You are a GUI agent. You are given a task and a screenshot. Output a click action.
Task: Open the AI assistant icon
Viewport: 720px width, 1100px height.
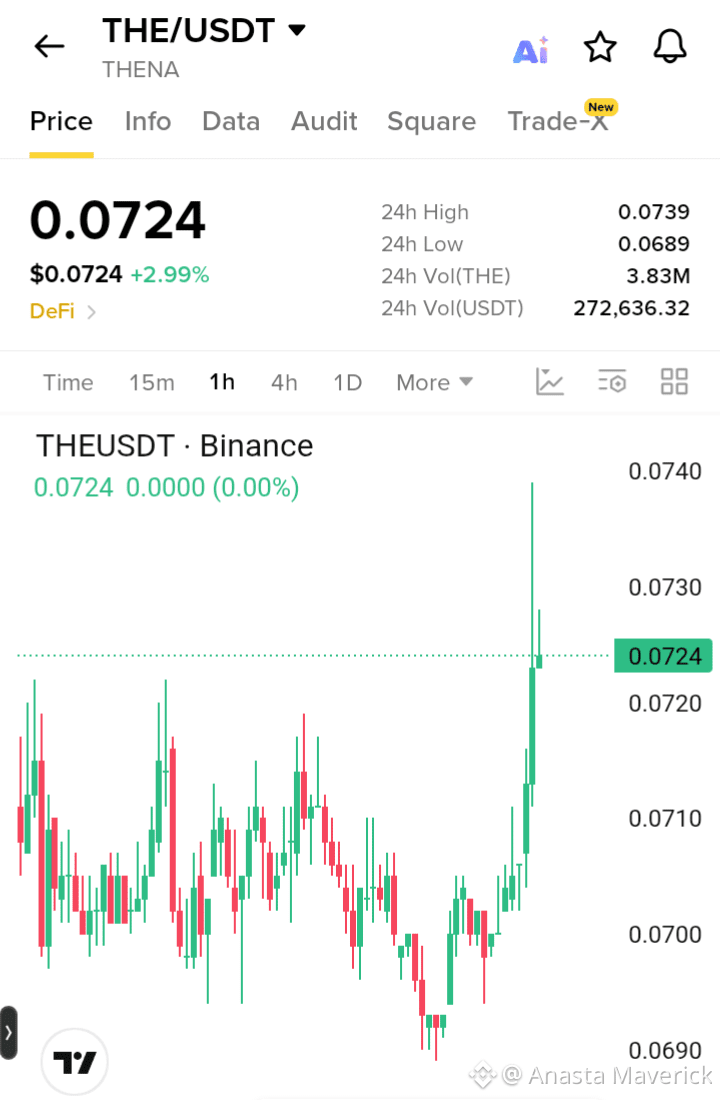coord(531,50)
